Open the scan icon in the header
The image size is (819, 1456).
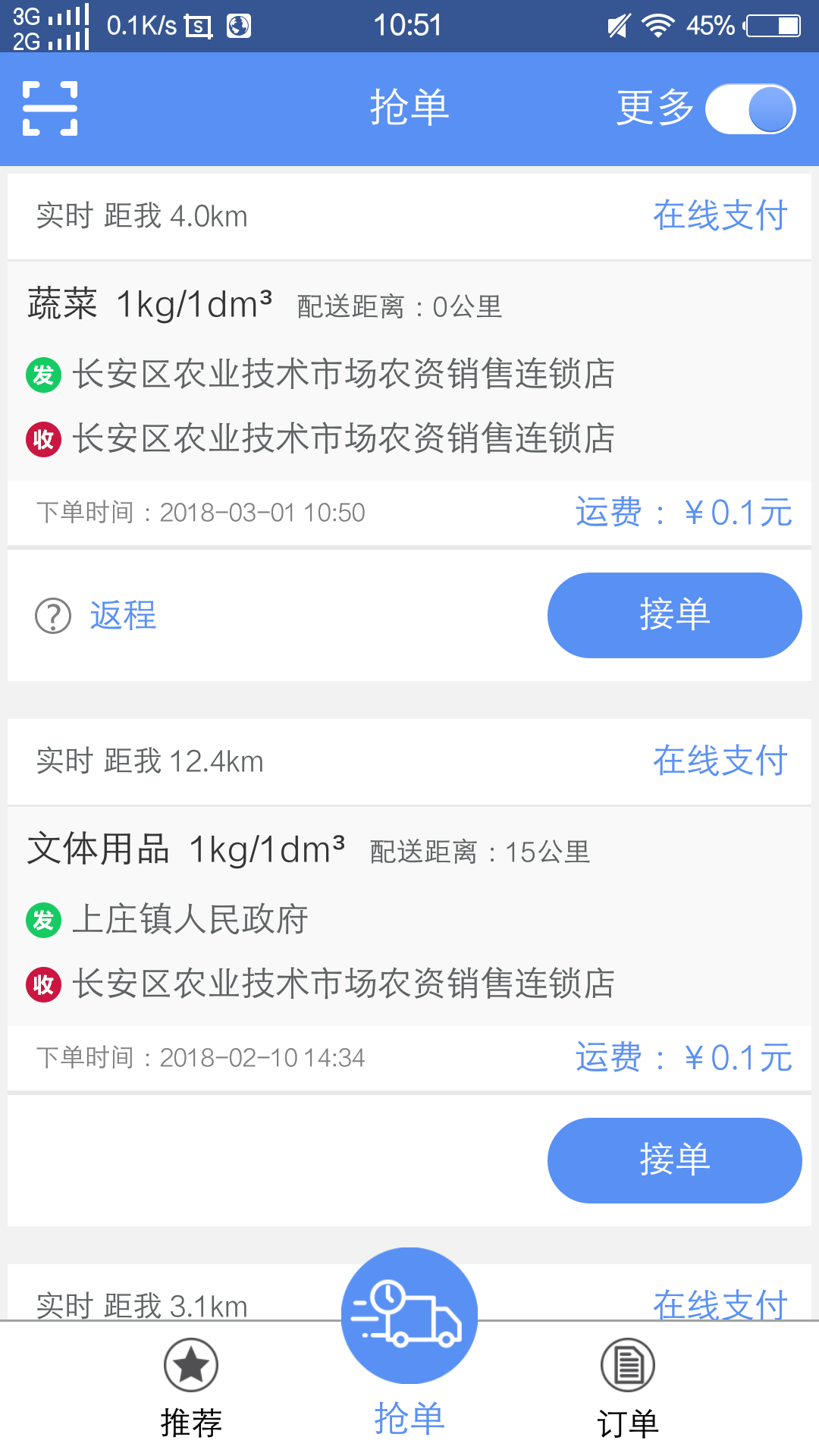pyautogui.click(x=50, y=108)
